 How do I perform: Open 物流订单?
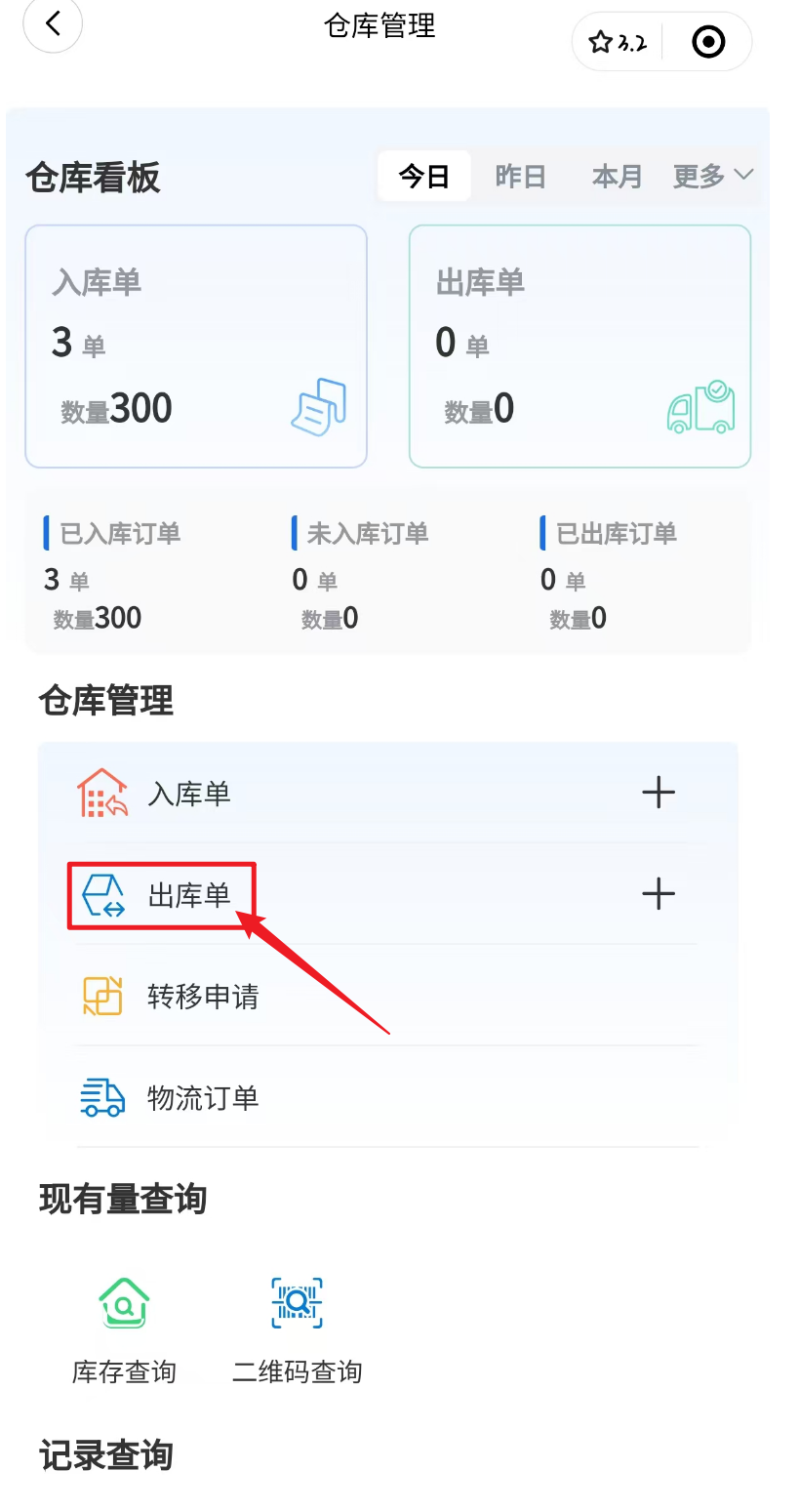tap(387, 1097)
